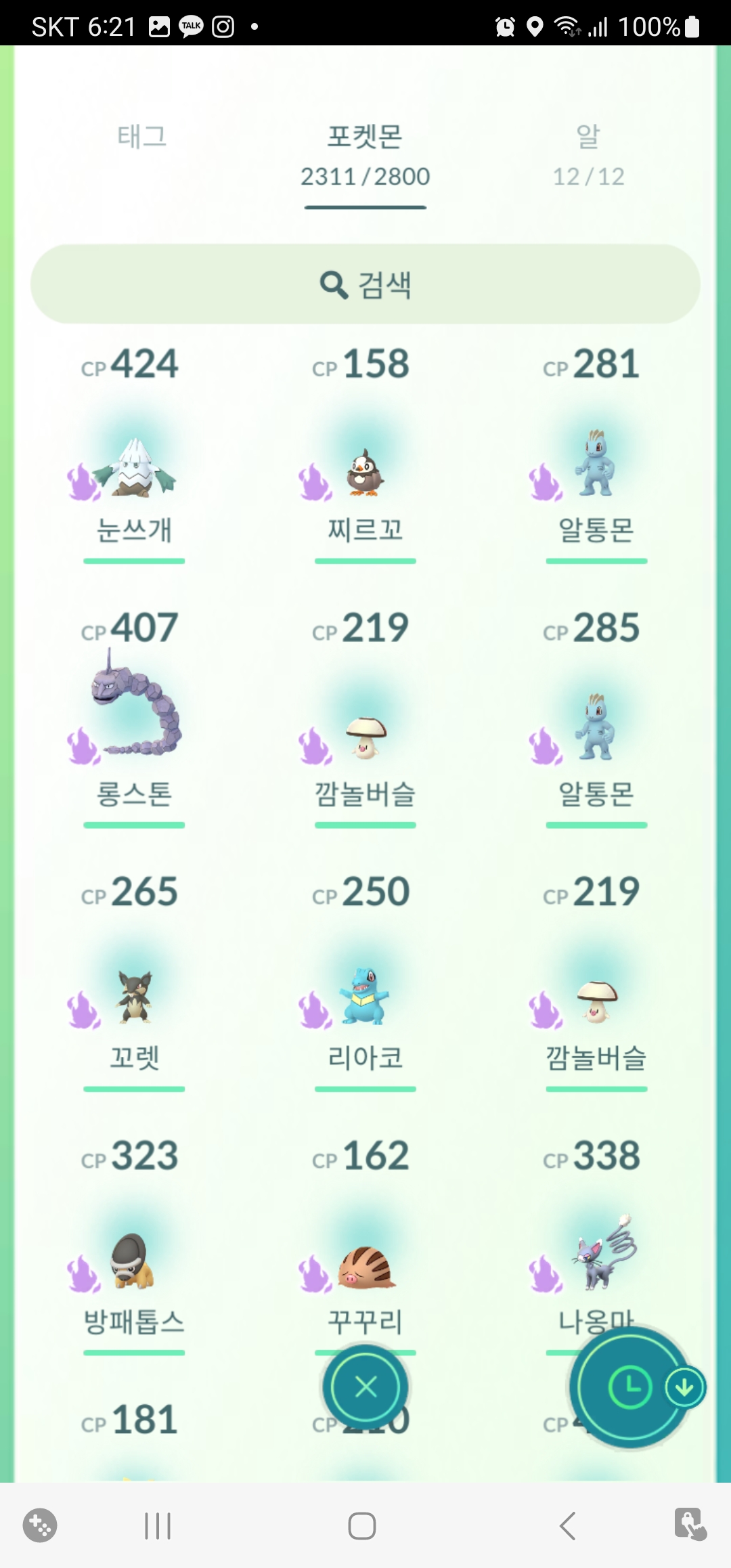731x1568 pixels.
Task: Open the 검색 search bar
Action: [x=365, y=284]
